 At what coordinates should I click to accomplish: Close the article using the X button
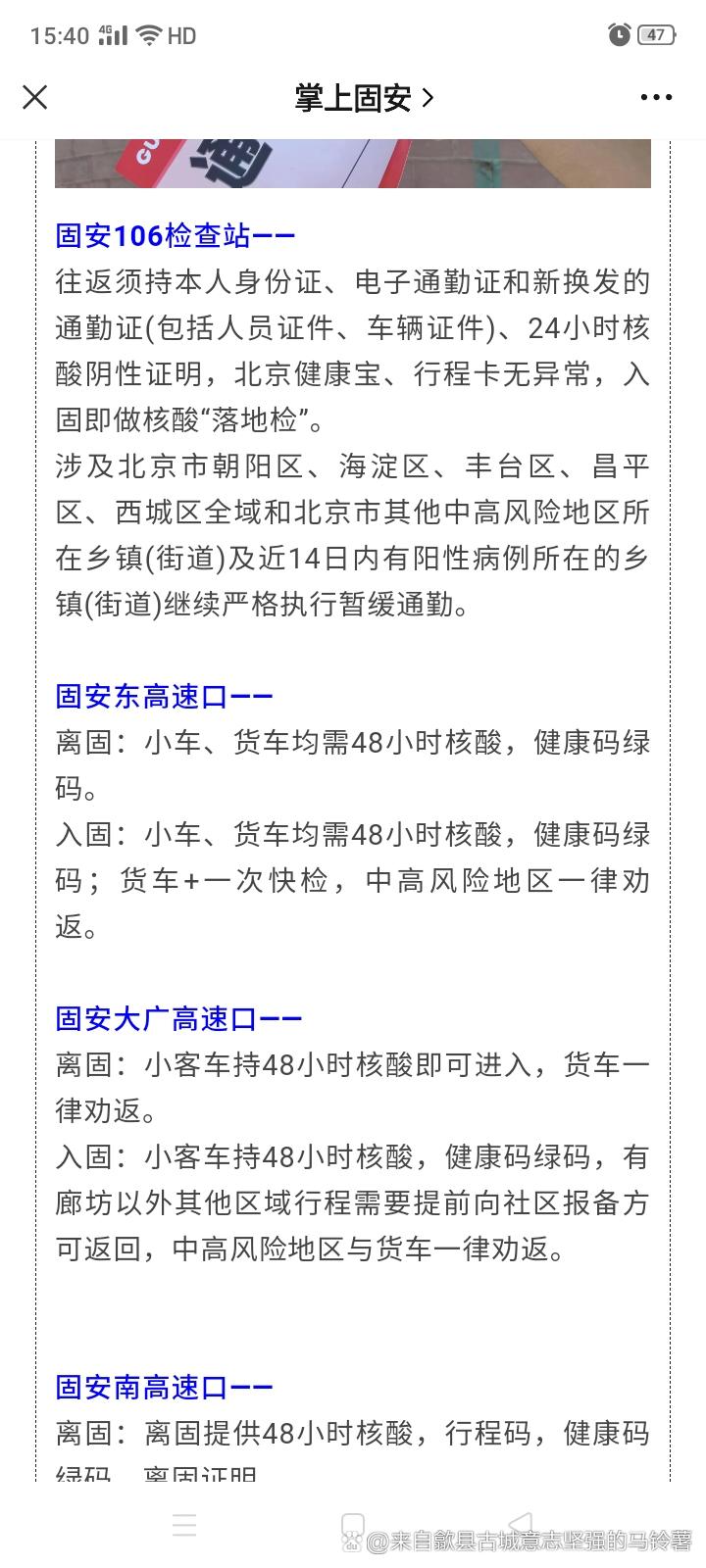tap(34, 97)
